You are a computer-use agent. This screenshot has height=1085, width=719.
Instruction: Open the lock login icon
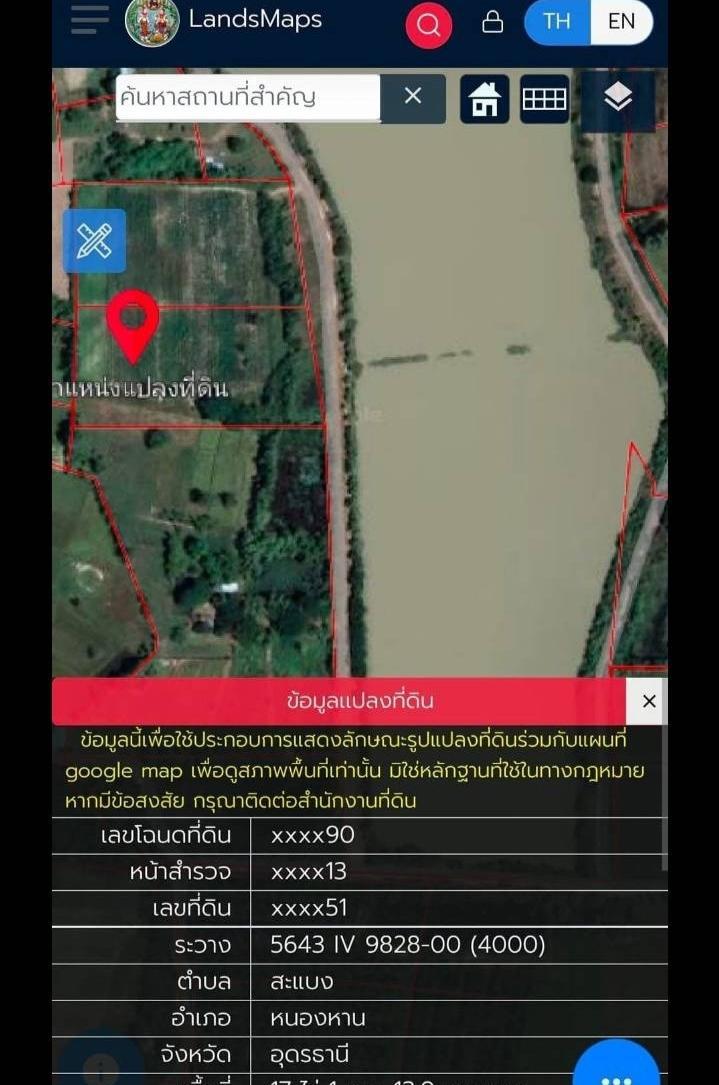[493, 22]
